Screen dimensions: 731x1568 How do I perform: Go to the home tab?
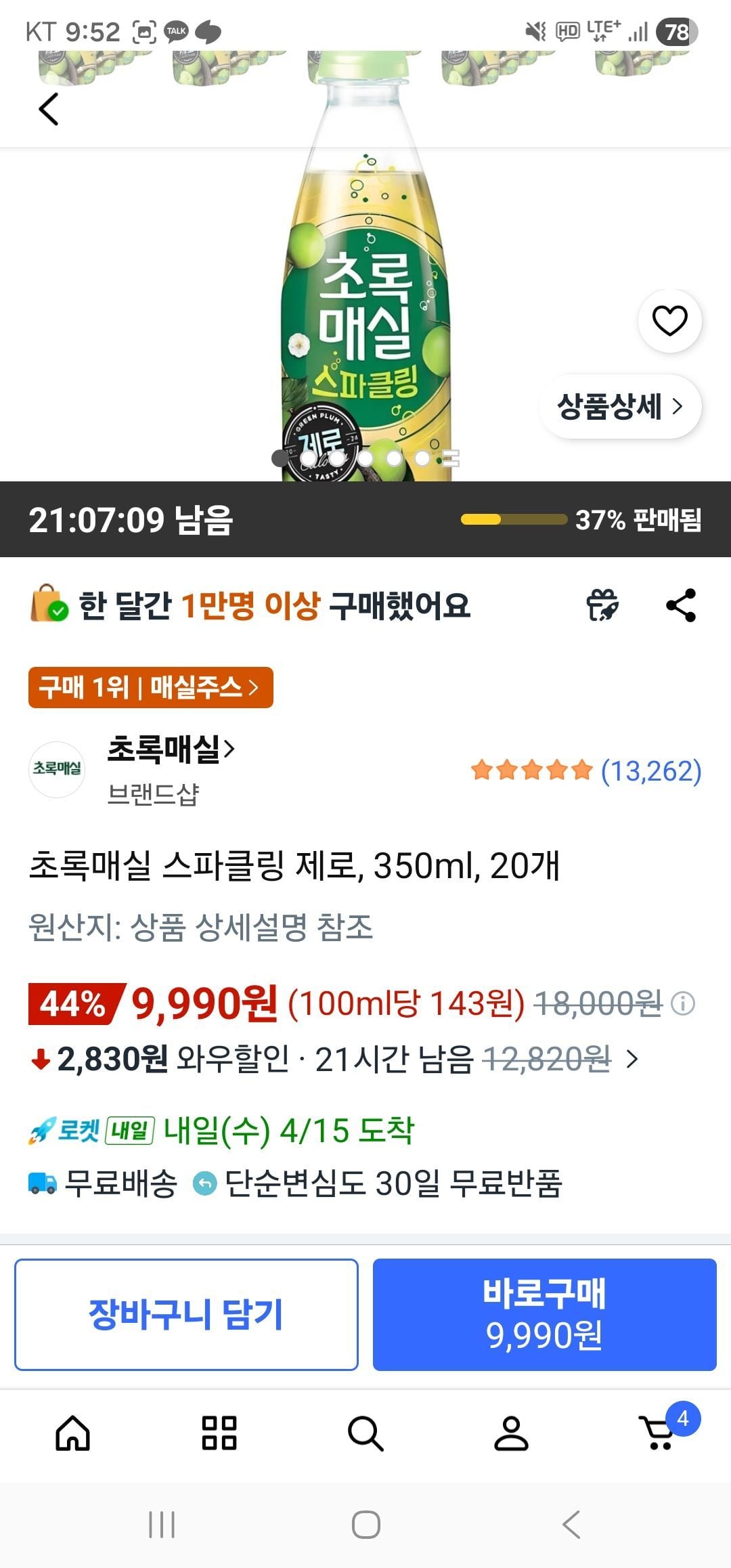point(73,1433)
